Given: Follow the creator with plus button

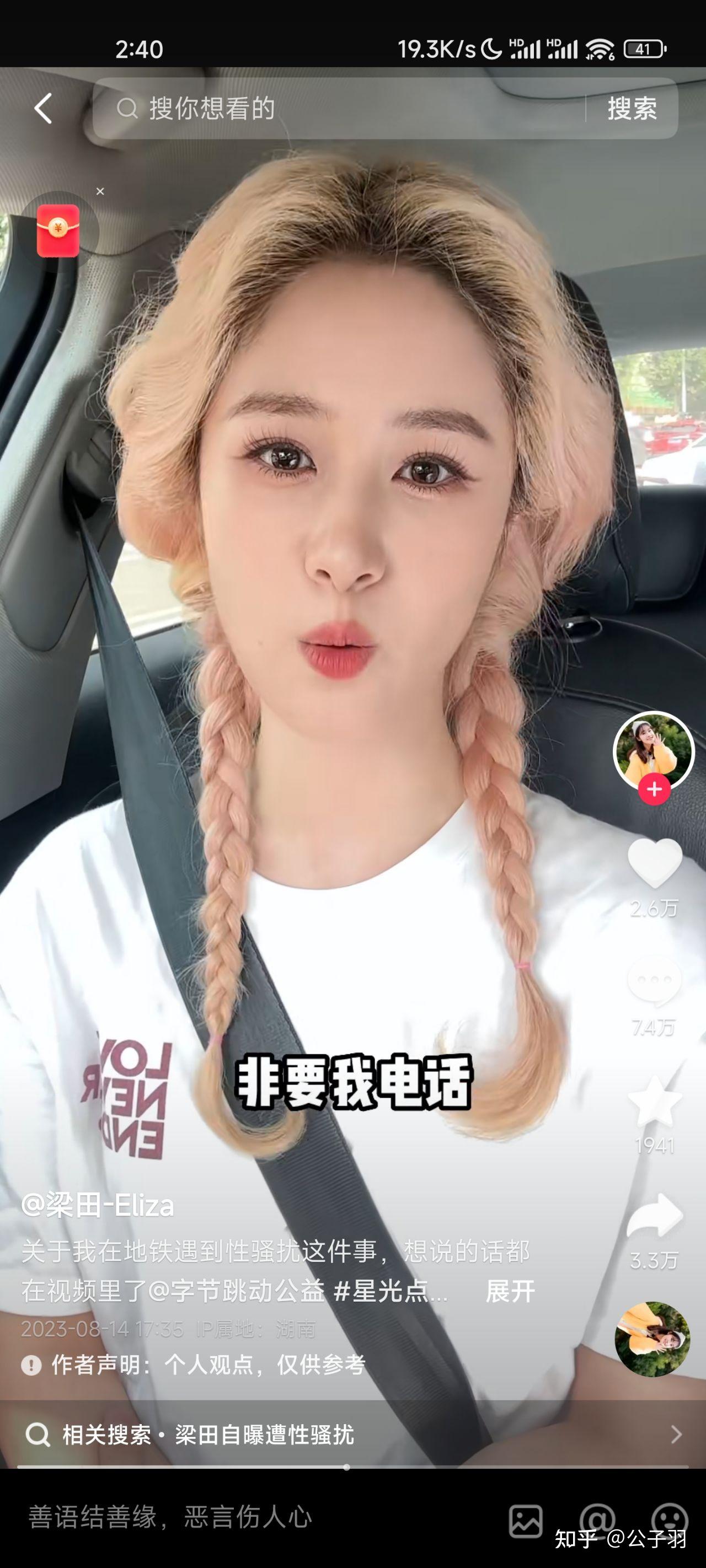Looking at the screenshot, I should click(654, 790).
